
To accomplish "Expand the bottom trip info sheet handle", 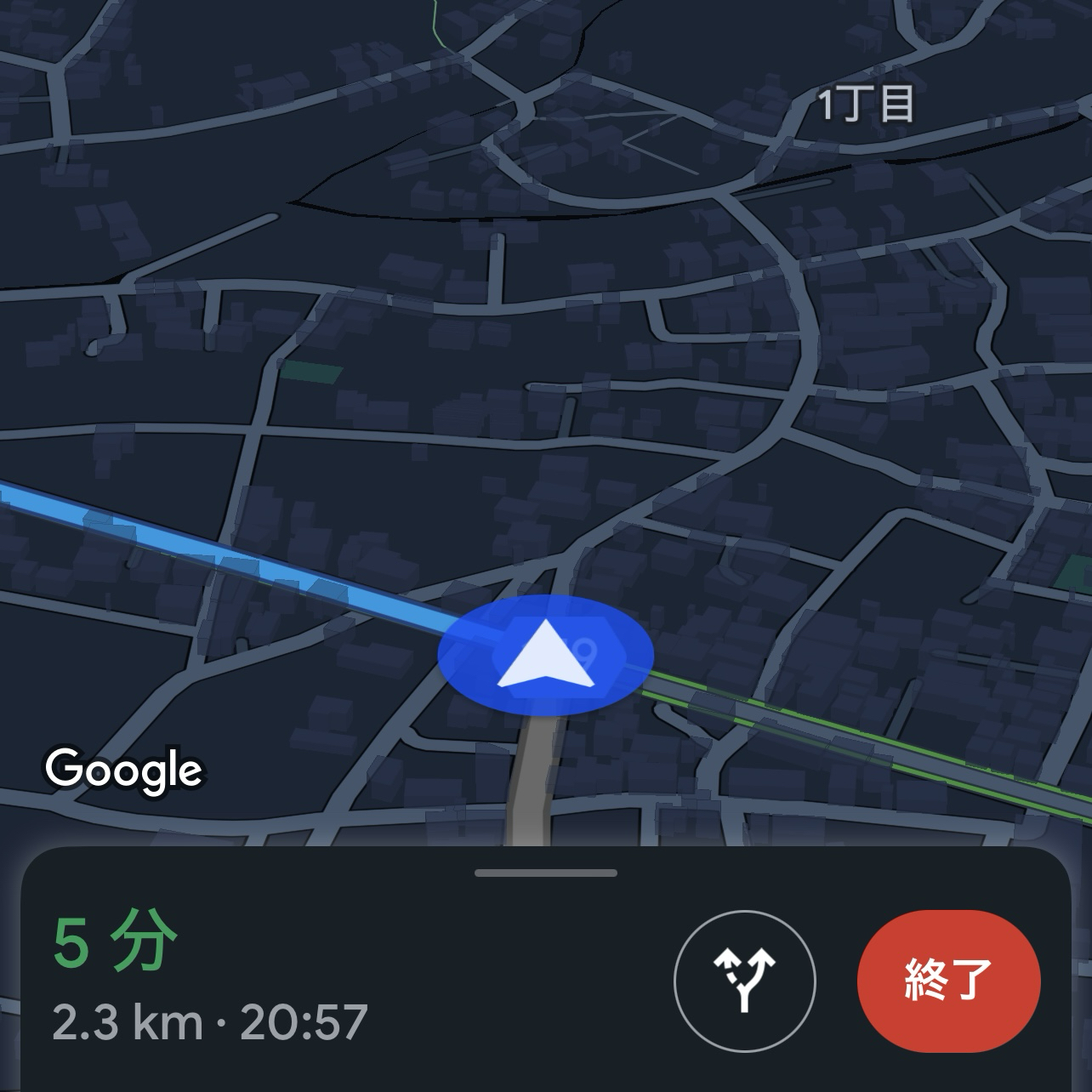I will coord(546,873).
